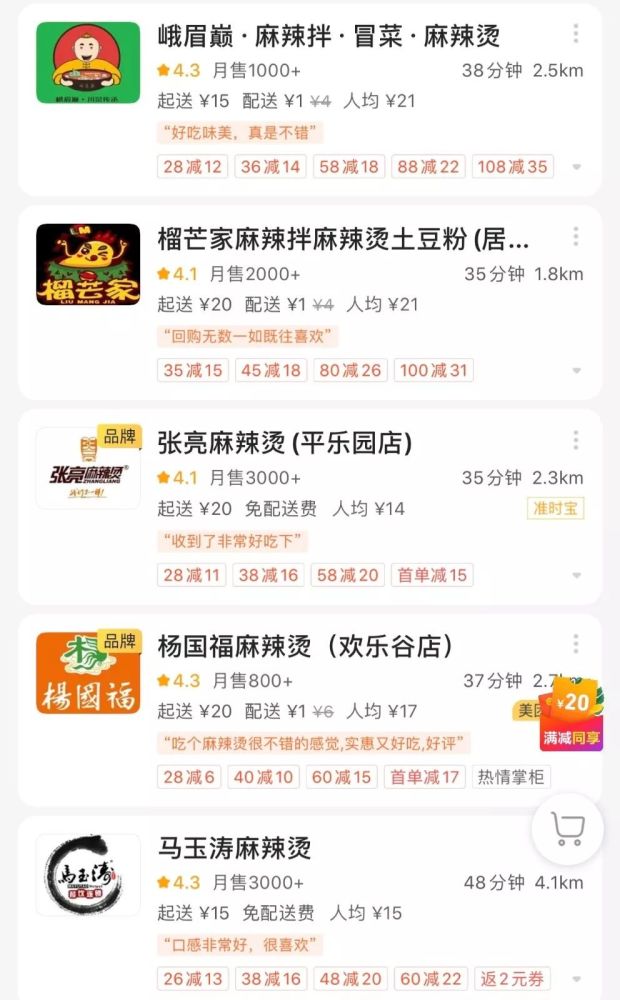620x1000 pixels.
Task: Open the 峨眉巅·麻辣拌·冒菜·麻辣烫 restaurant
Action: point(329,36)
